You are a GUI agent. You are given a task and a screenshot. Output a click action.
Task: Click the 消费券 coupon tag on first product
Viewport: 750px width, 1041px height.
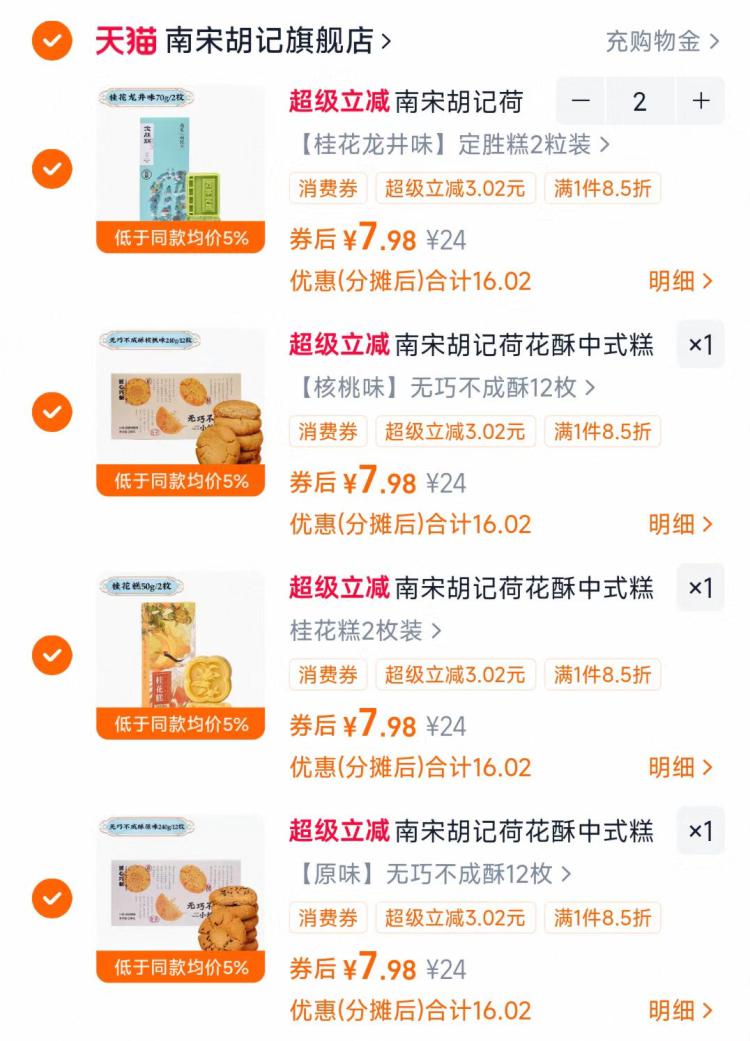pyautogui.click(x=328, y=189)
